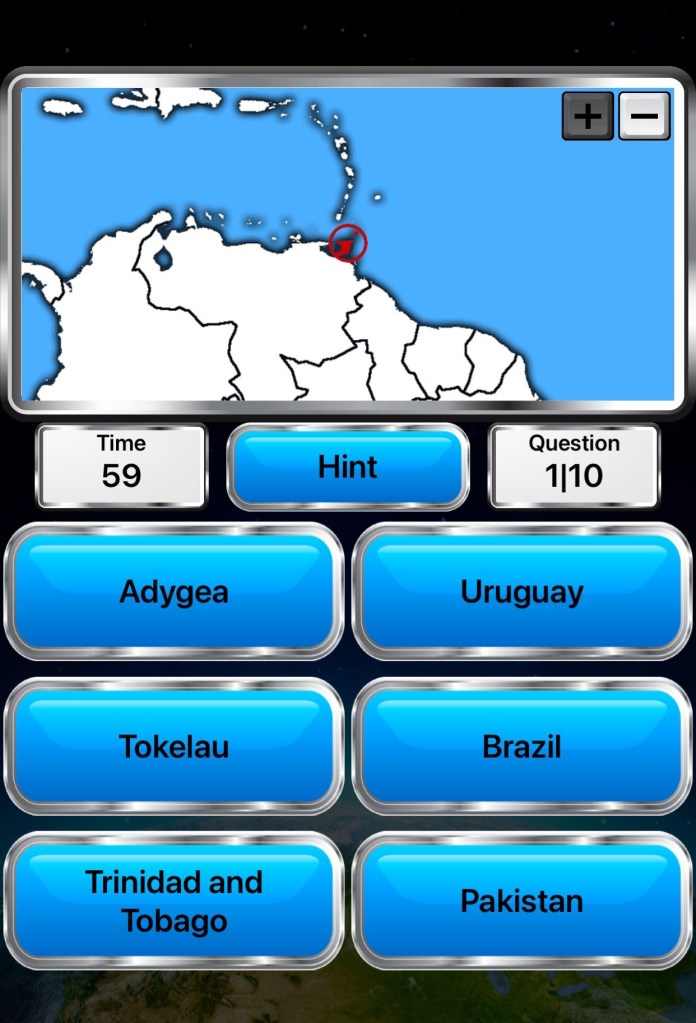Select the Uruguay answer
Screen dimensions: 696x1023
(522, 591)
